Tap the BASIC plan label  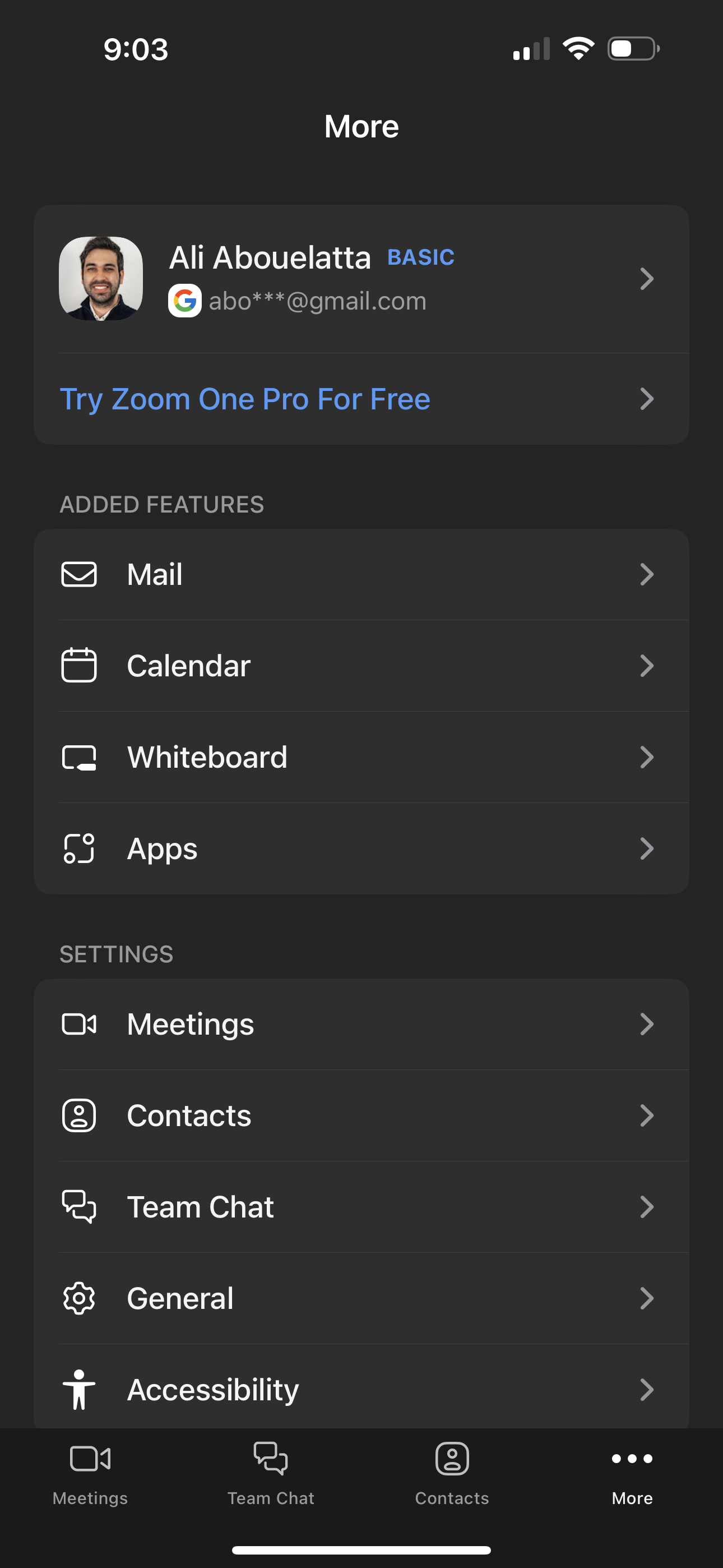[421, 257]
